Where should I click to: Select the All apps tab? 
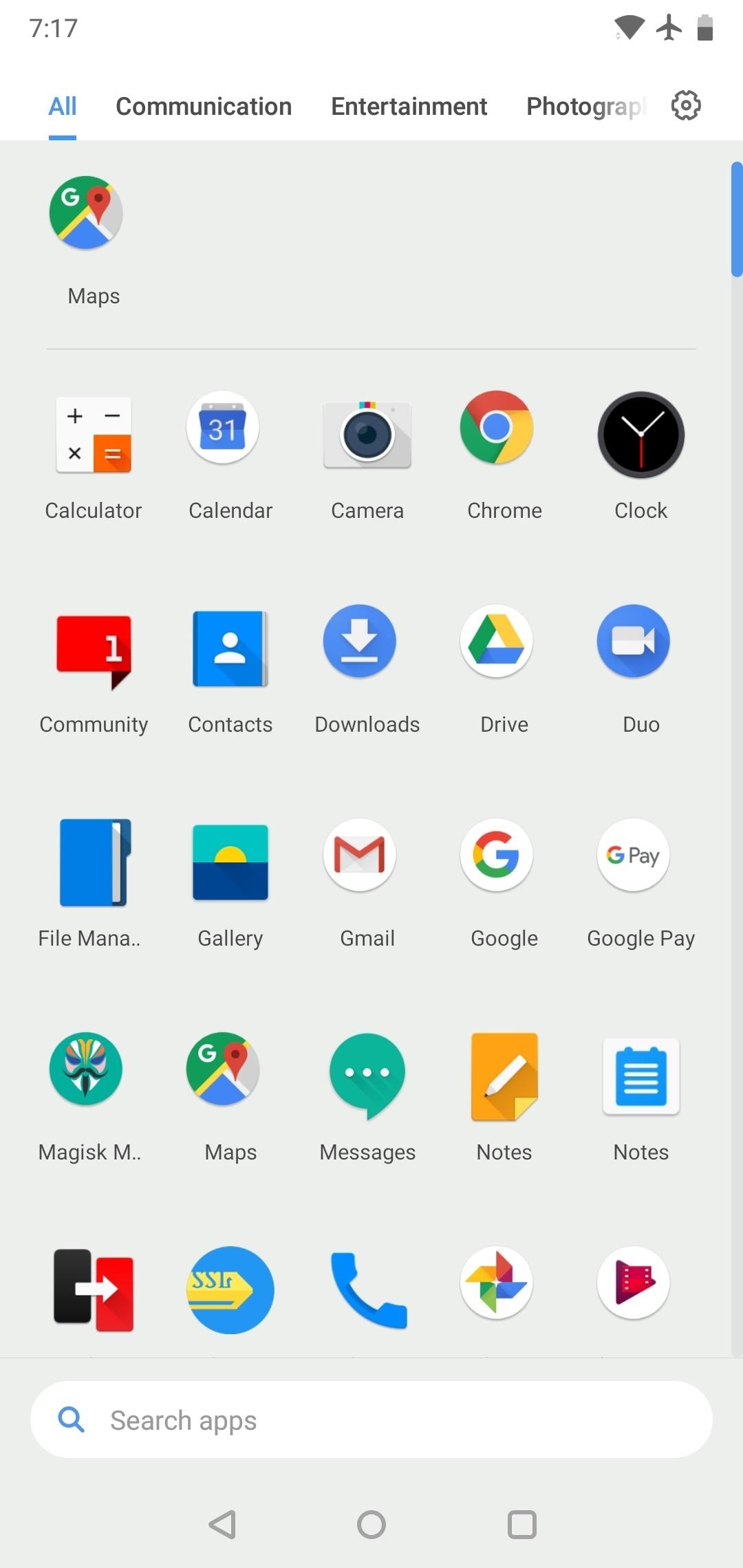coord(63,107)
